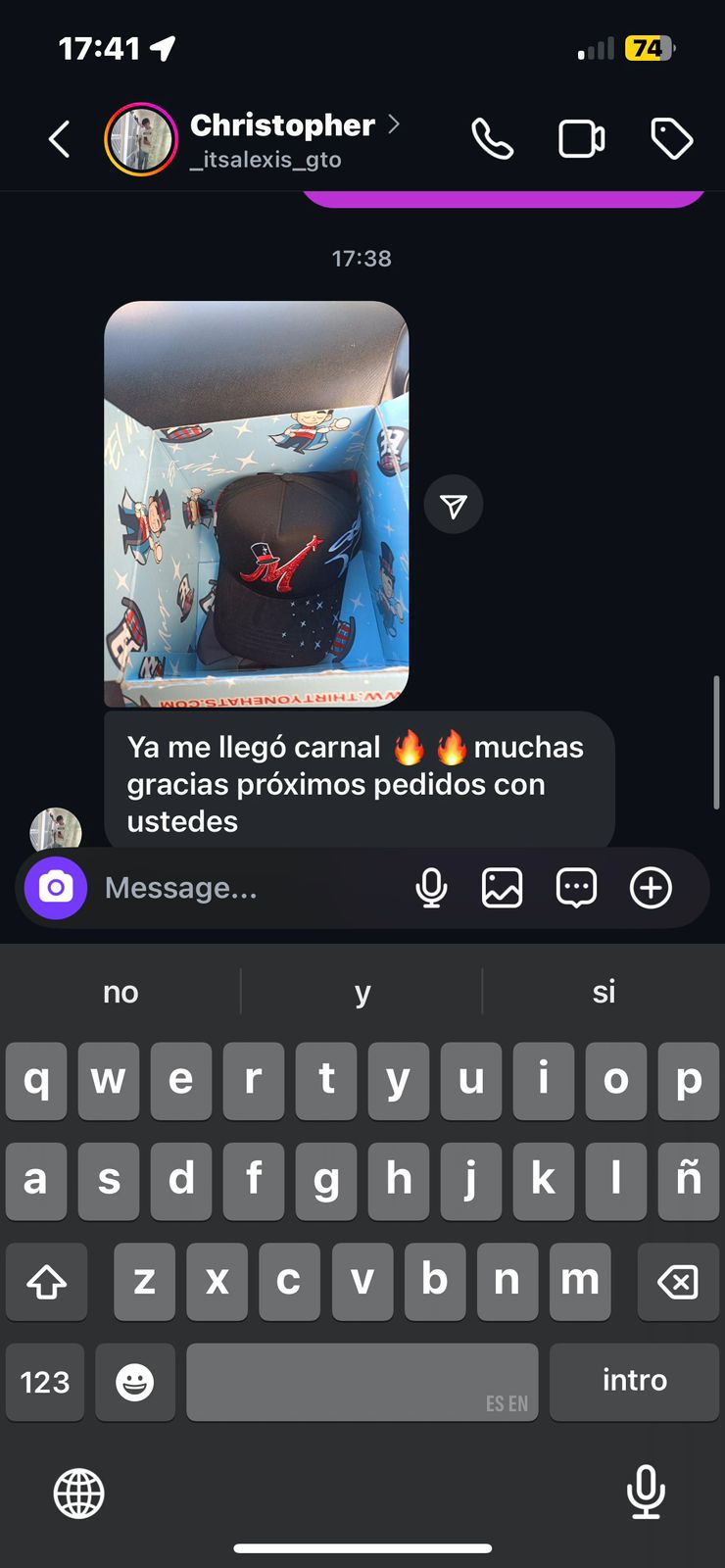725x1568 pixels.
Task: Switch keyboard language with the globe key
Action: [x=79, y=1494]
